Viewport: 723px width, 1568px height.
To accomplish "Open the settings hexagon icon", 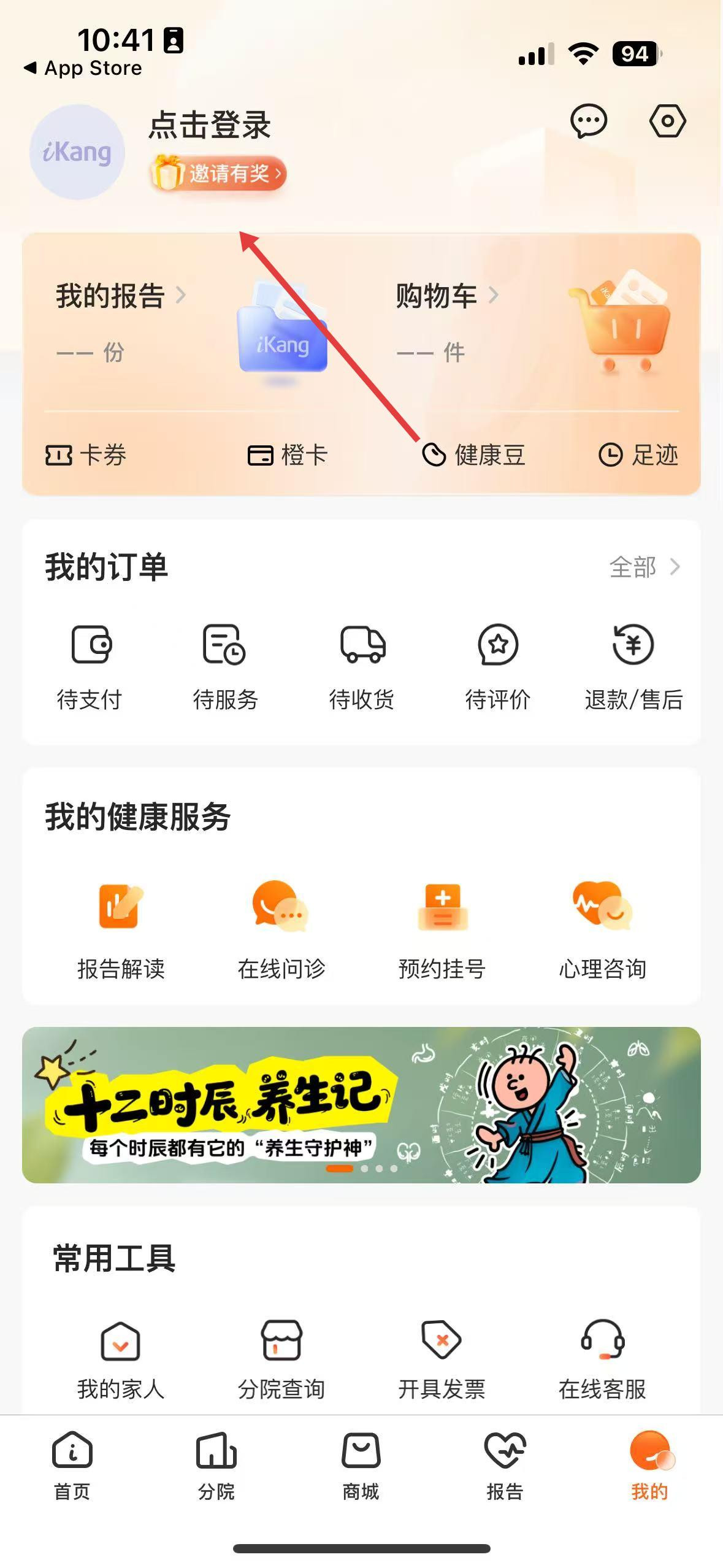I will pos(667,121).
